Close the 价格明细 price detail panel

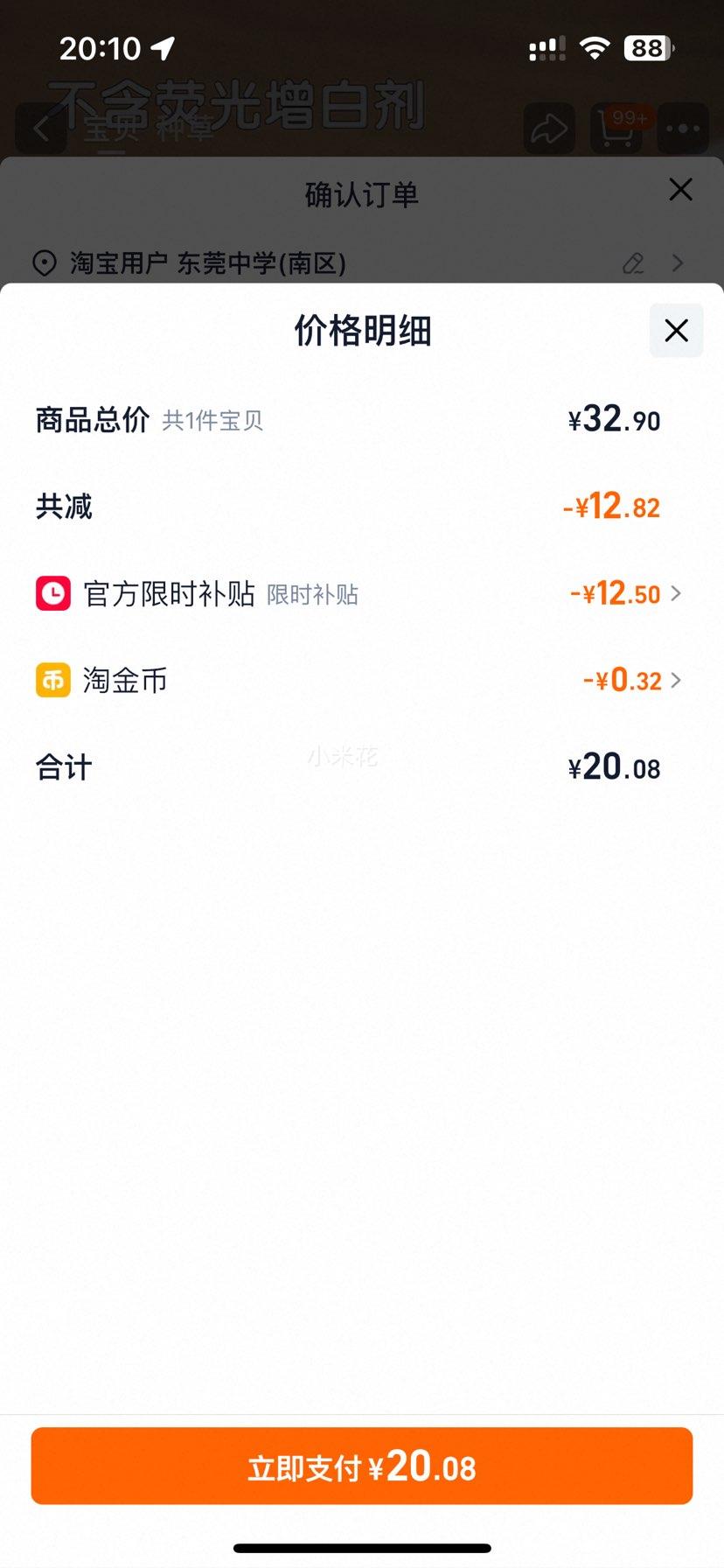pos(675,331)
